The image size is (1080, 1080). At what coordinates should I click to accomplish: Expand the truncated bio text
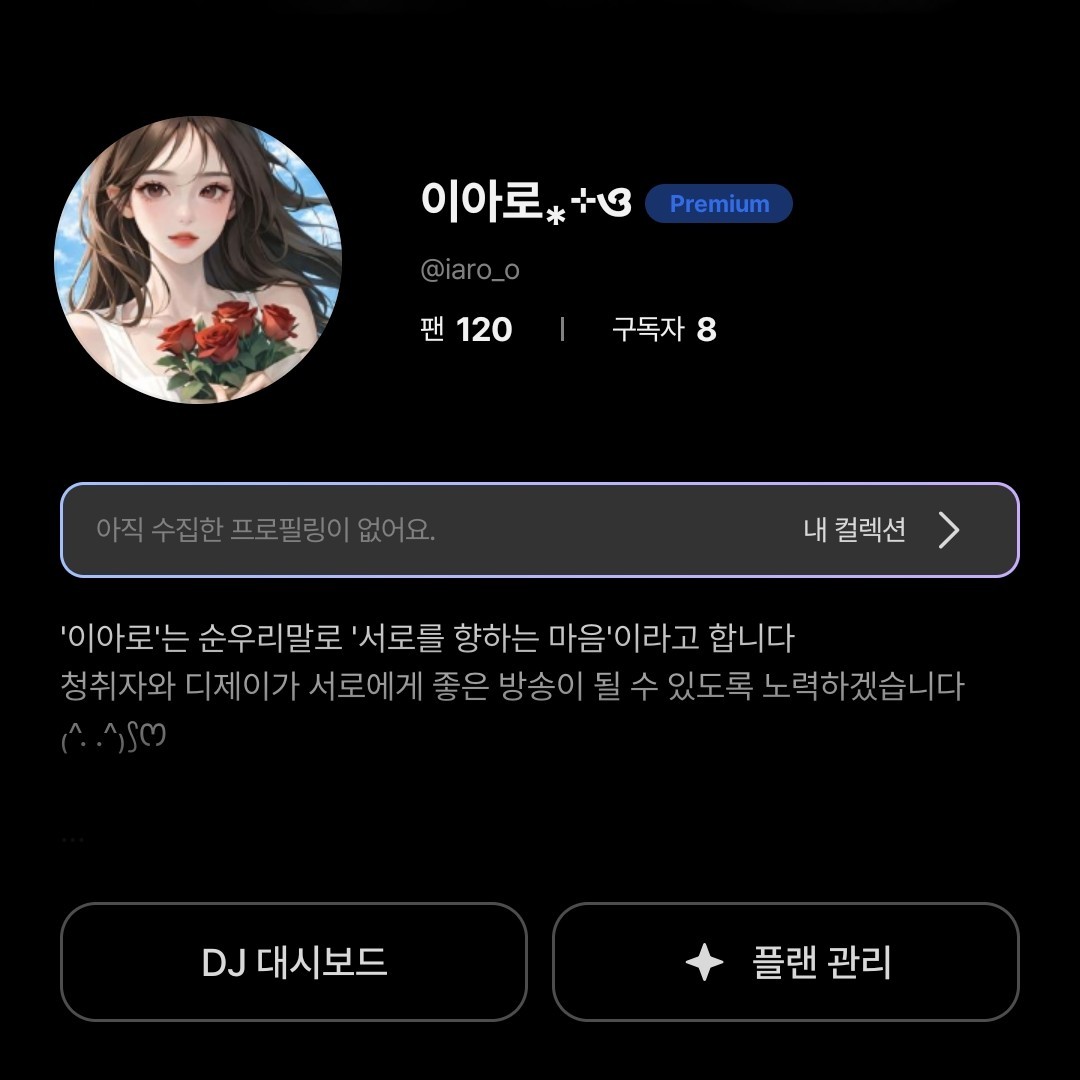[x=73, y=838]
